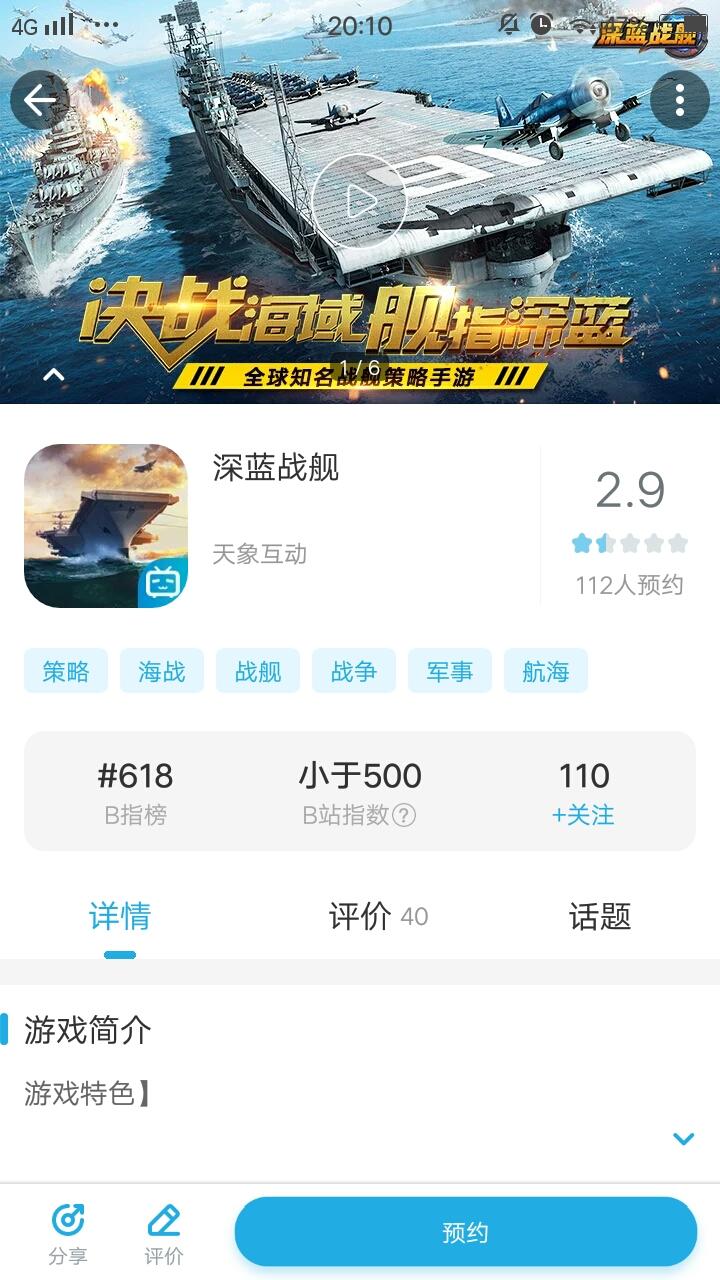Image resolution: width=720 pixels, height=1280 pixels.
Task: Show B站指数 help question mark
Action: [404, 816]
